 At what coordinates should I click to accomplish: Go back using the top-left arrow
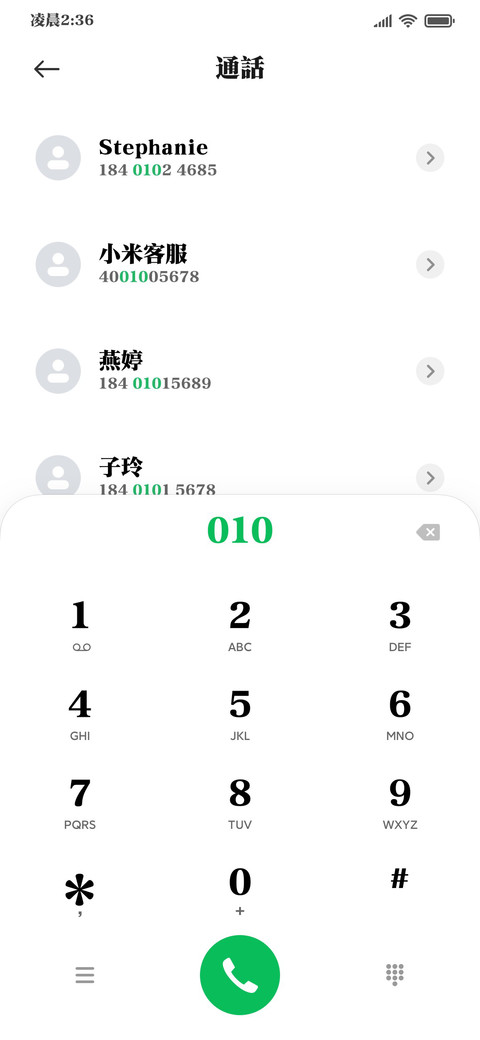tap(46, 69)
